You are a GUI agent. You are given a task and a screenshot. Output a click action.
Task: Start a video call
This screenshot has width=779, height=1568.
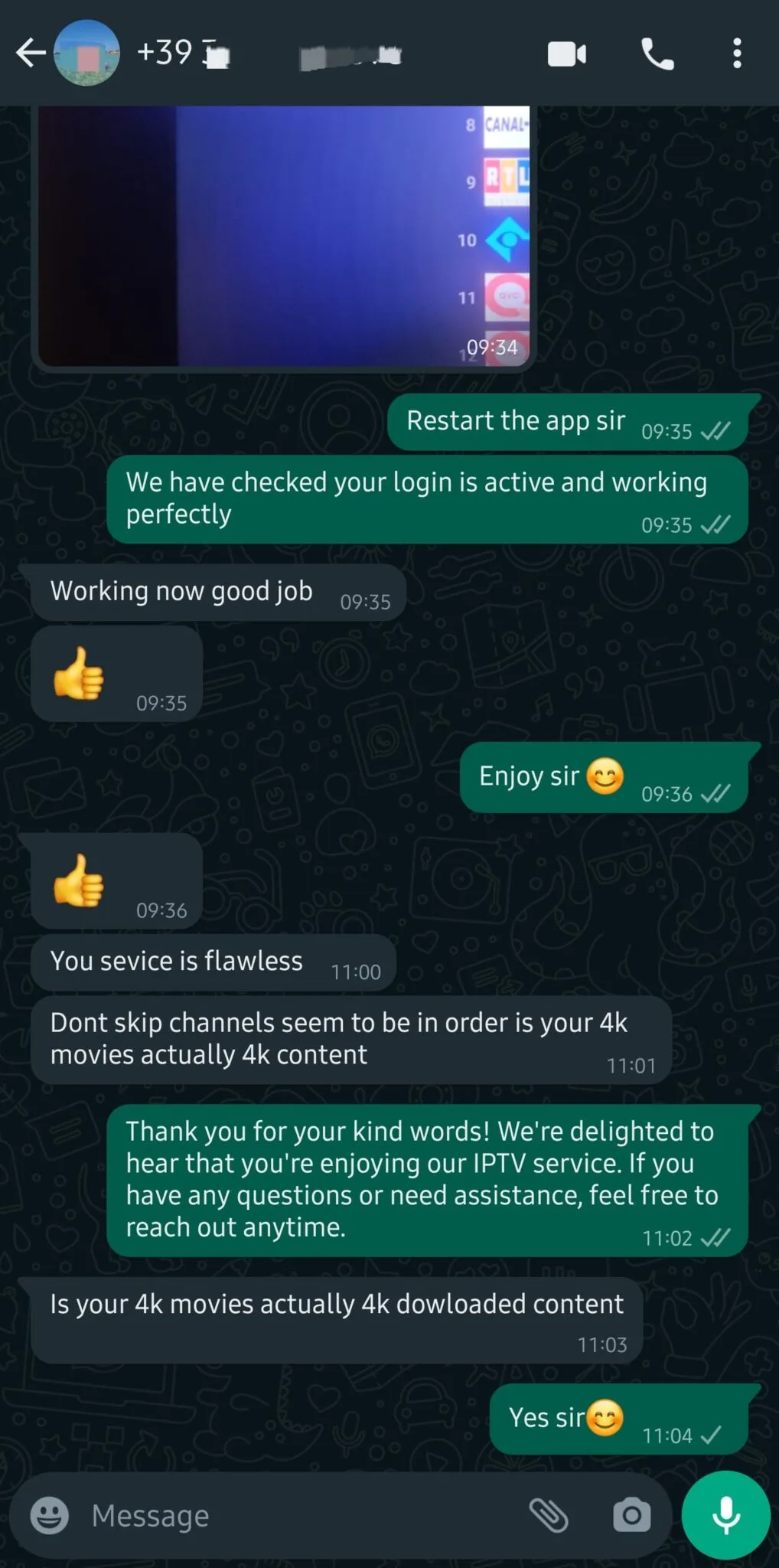point(567,54)
